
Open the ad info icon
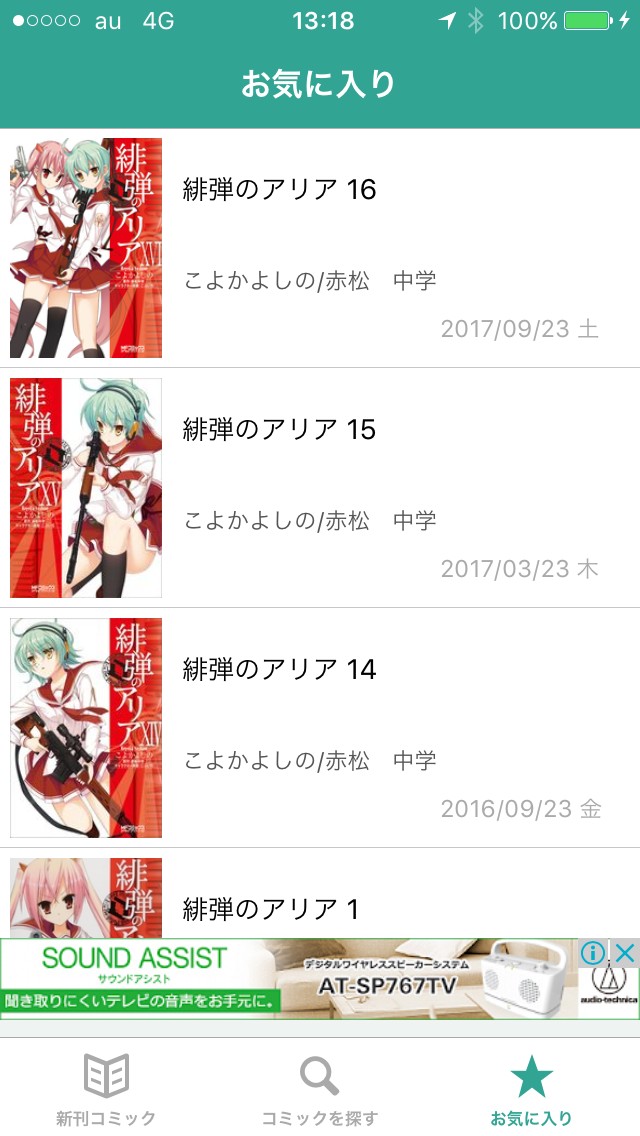(x=594, y=952)
